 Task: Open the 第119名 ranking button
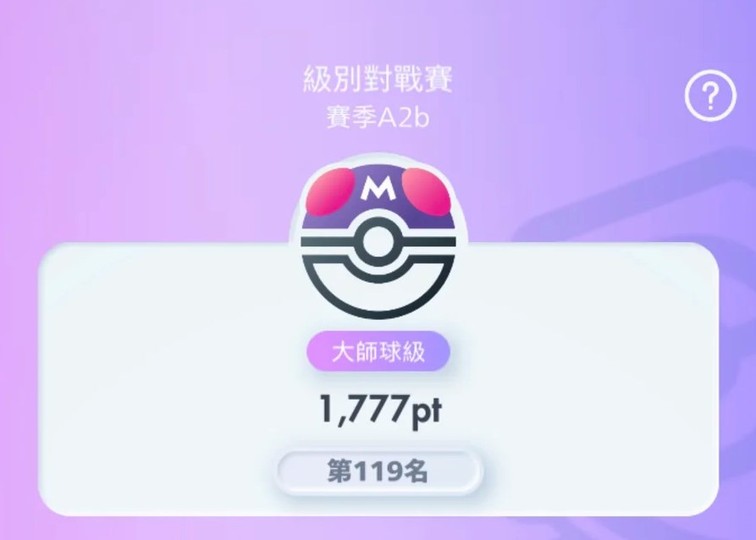click(x=378, y=471)
